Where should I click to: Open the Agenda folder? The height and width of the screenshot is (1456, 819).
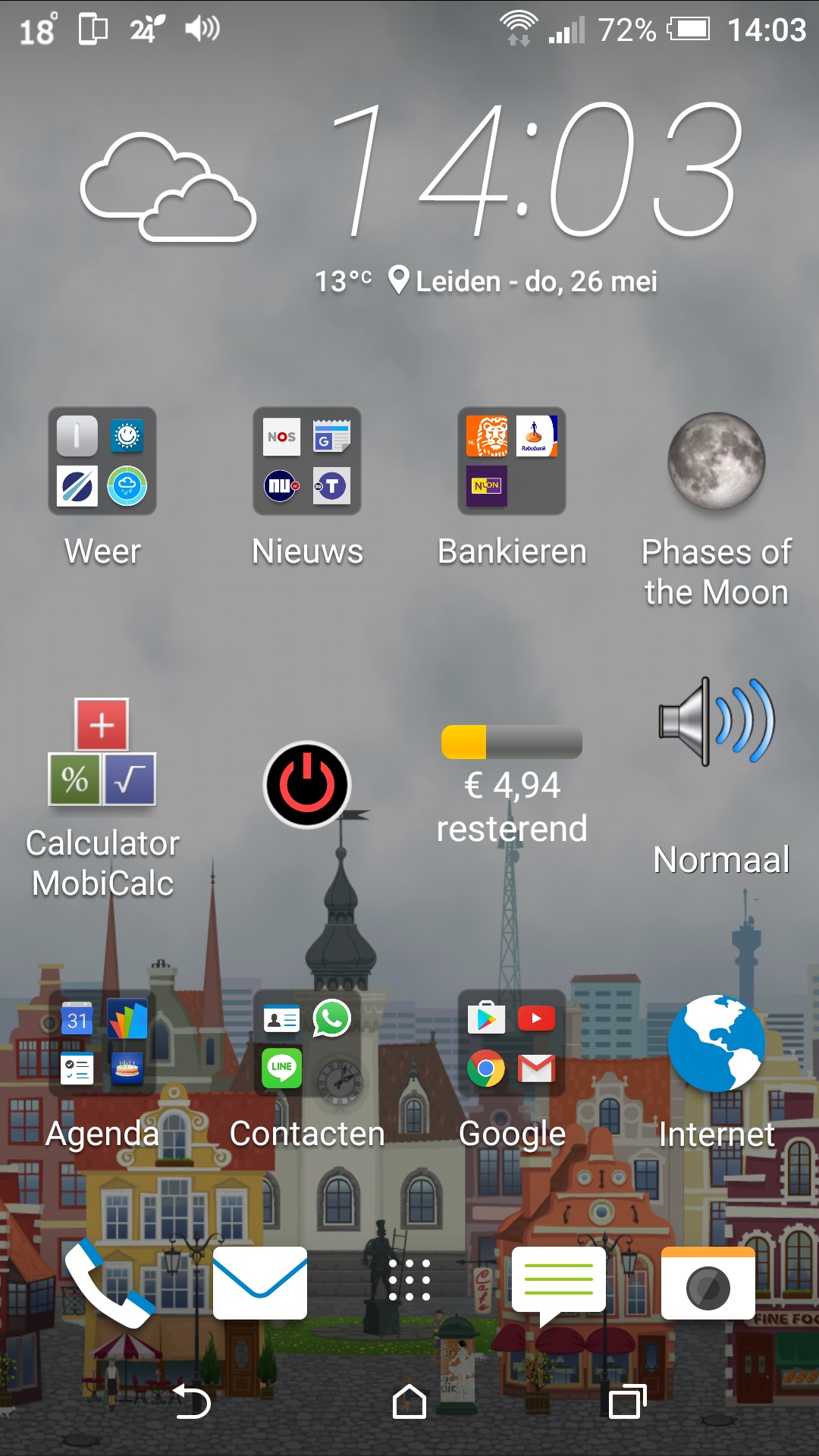coord(102,1043)
